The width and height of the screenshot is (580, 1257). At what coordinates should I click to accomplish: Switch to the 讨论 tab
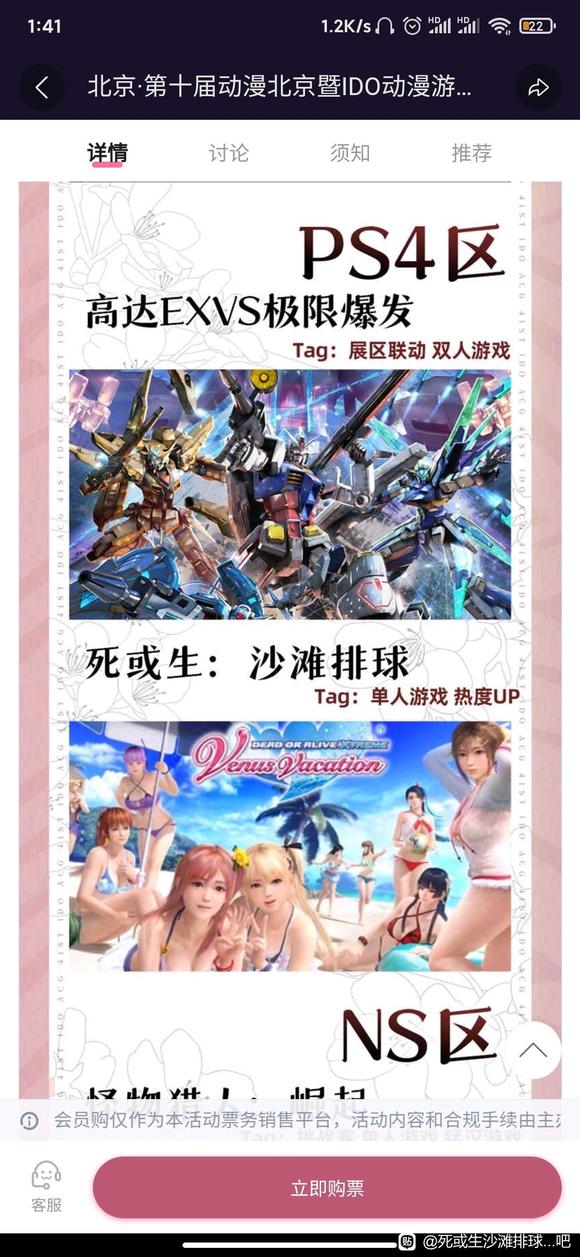click(x=228, y=153)
